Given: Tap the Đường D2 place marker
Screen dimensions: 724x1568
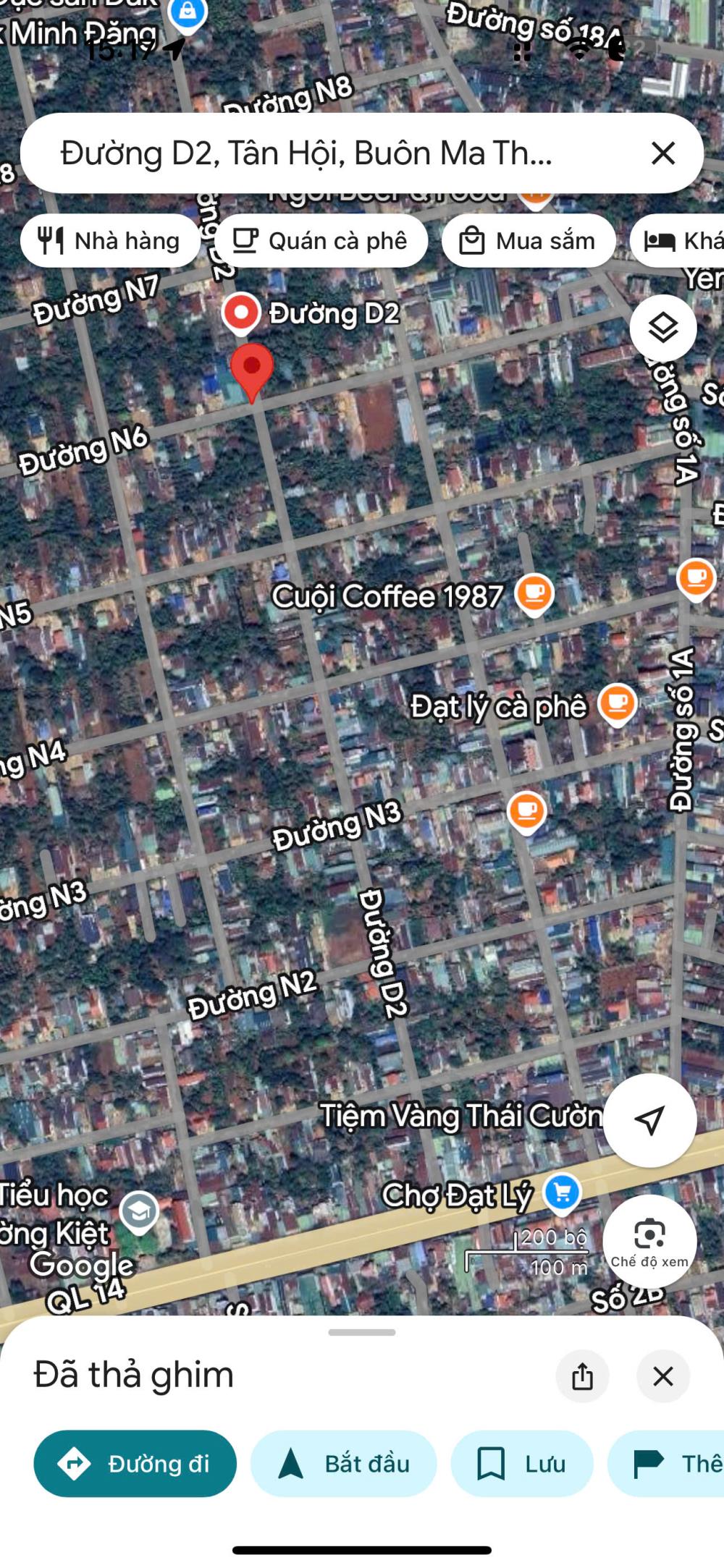Looking at the screenshot, I should pyautogui.click(x=241, y=313).
